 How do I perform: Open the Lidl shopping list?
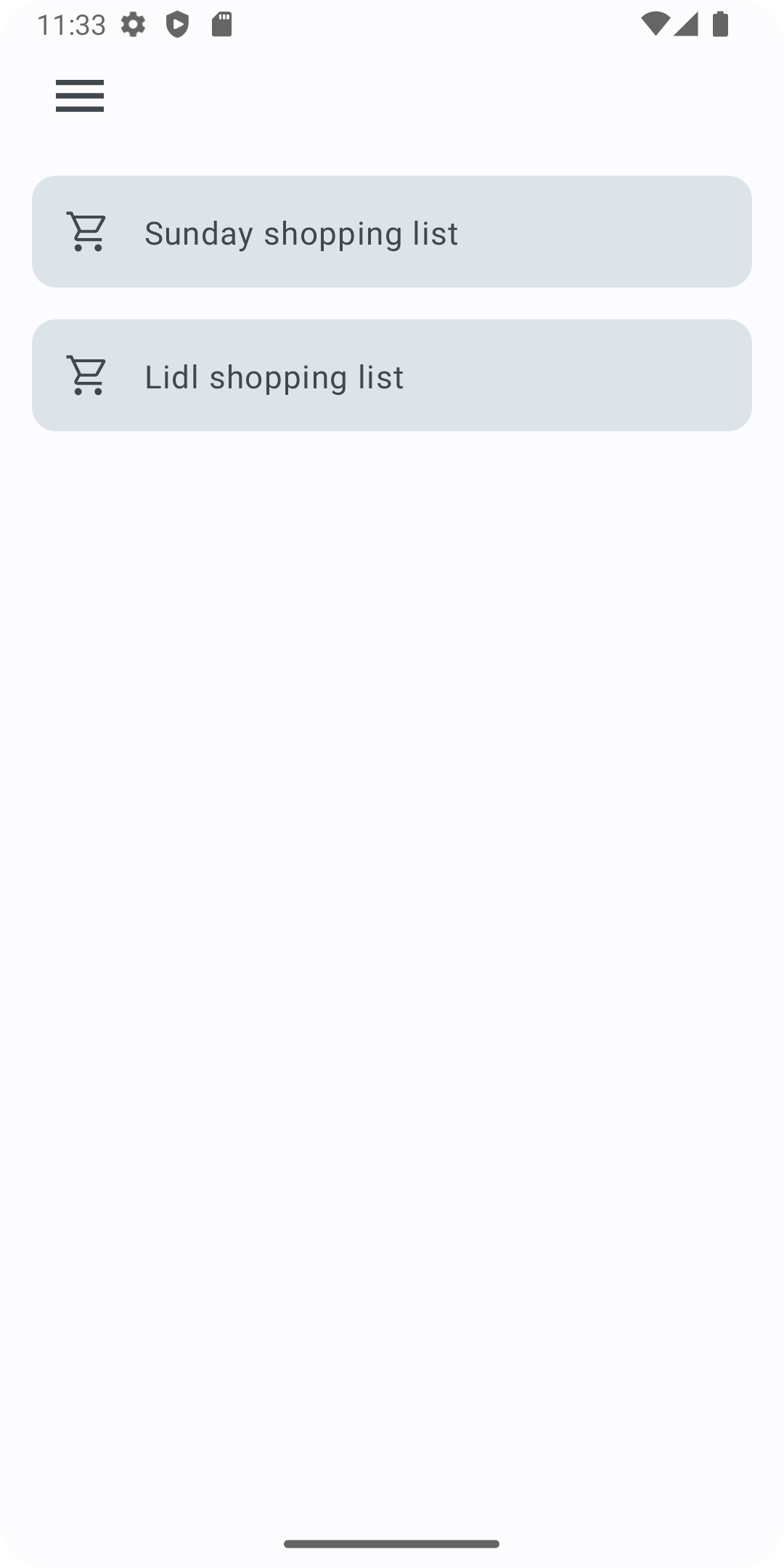[x=392, y=376]
